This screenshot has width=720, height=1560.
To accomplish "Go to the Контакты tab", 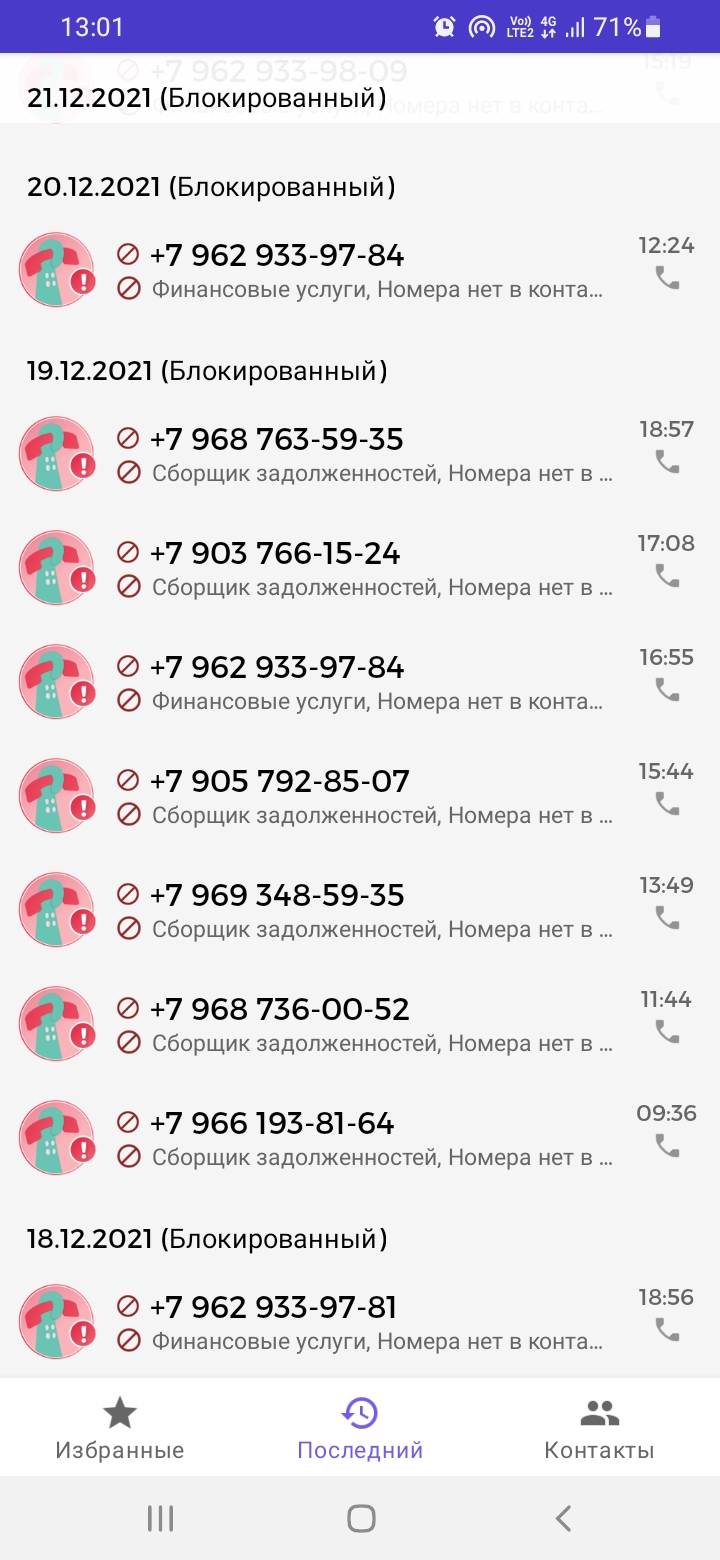I will 599,1430.
